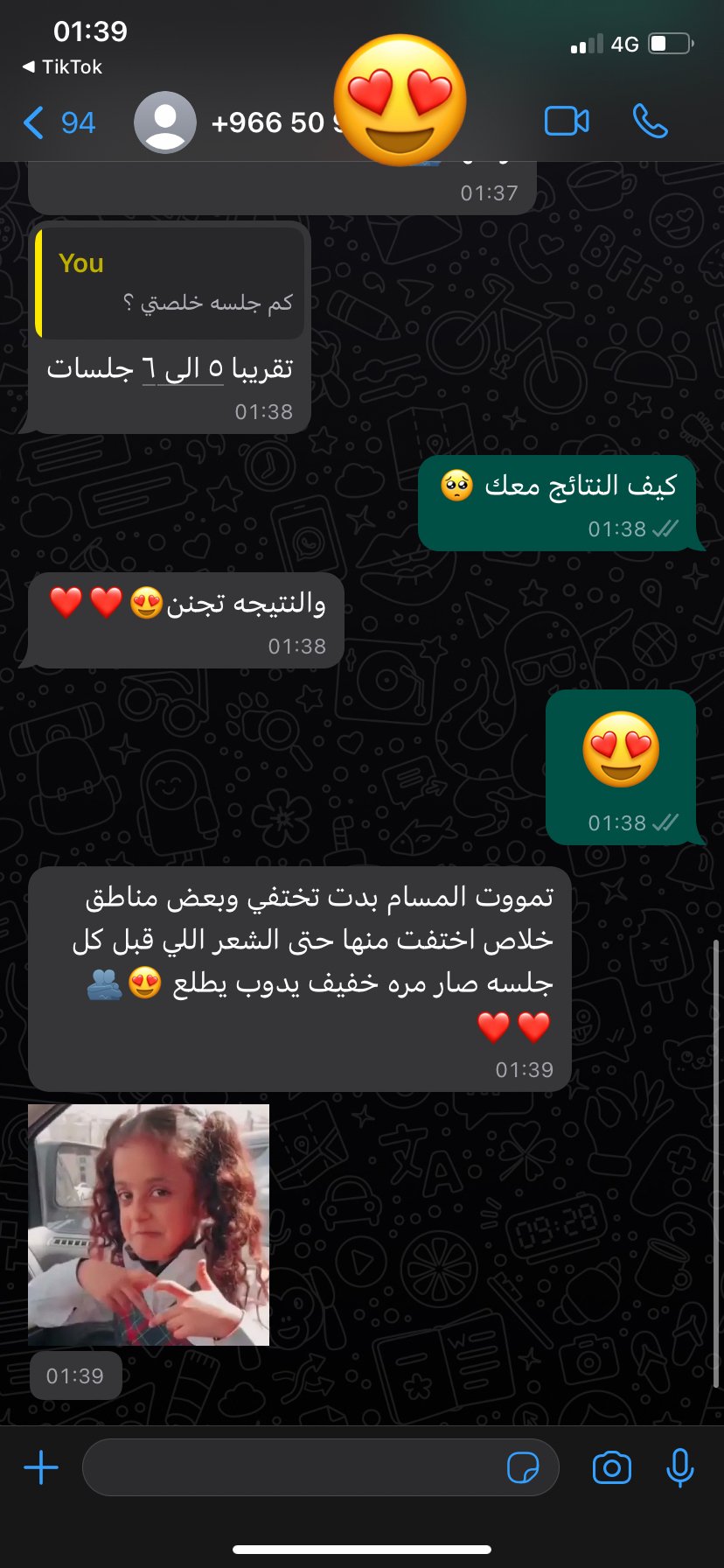Go back to the chat list
The image size is (724, 1568).
tap(58, 122)
